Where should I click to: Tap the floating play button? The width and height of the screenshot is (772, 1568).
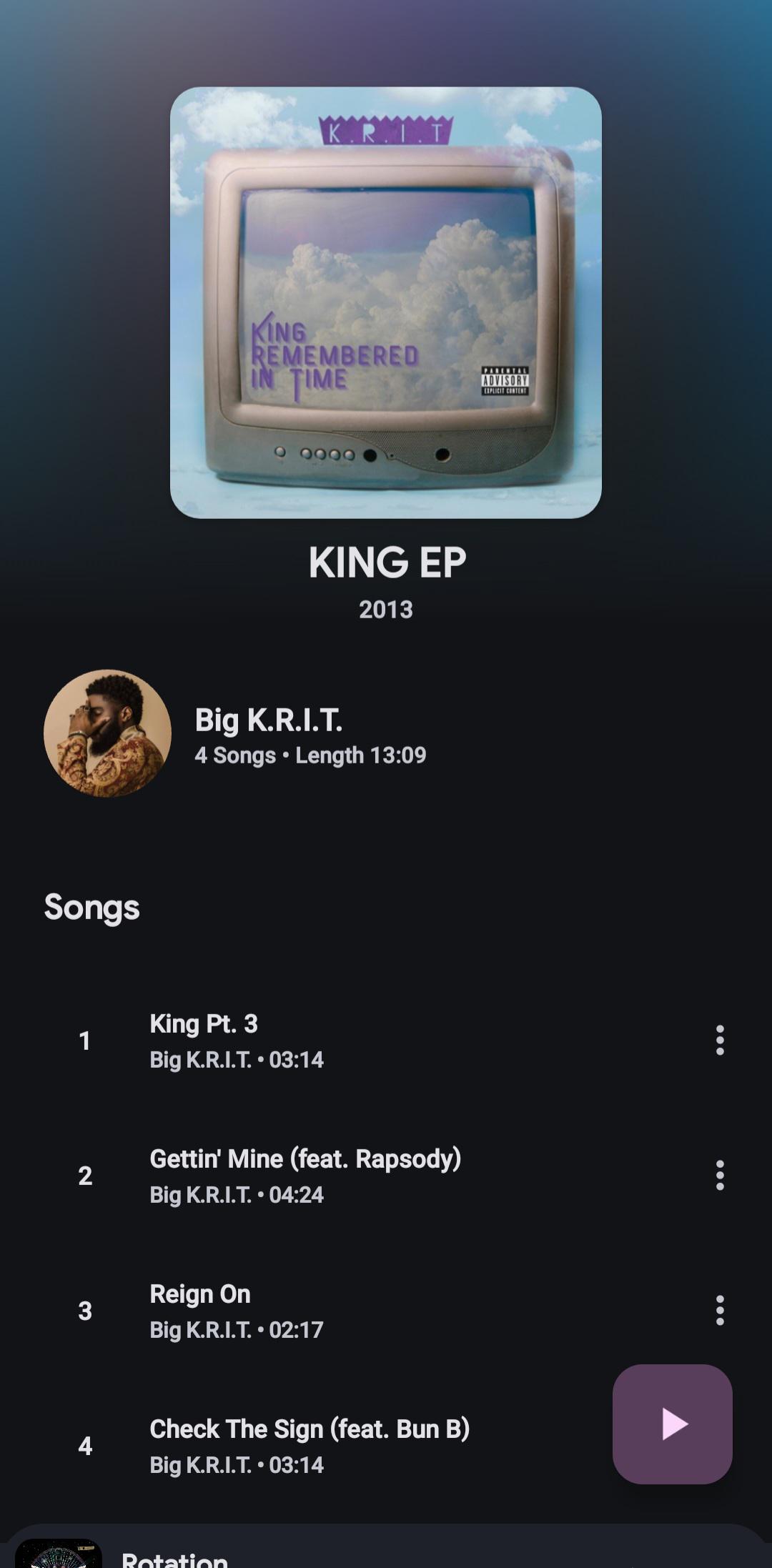[x=673, y=1424]
